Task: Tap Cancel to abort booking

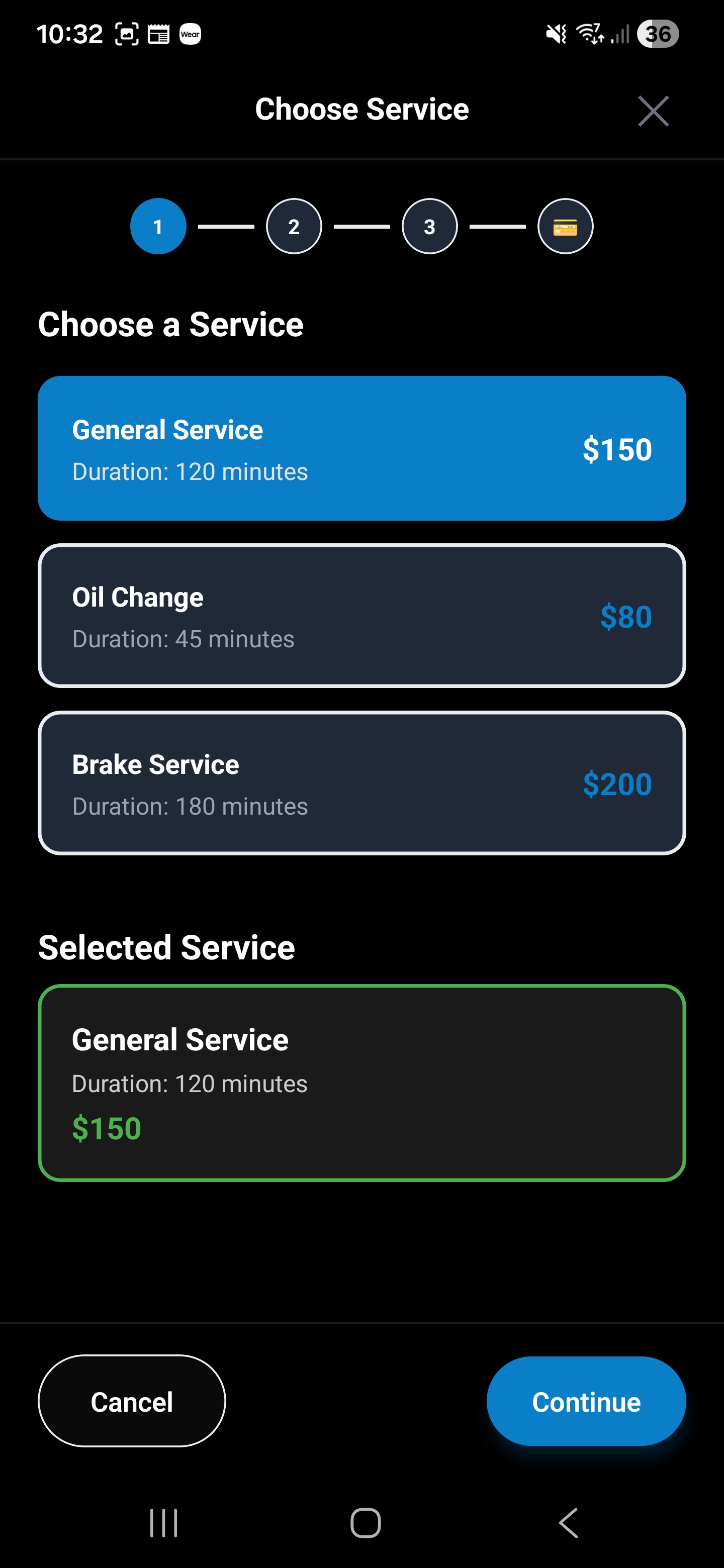Action: pos(131,1401)
